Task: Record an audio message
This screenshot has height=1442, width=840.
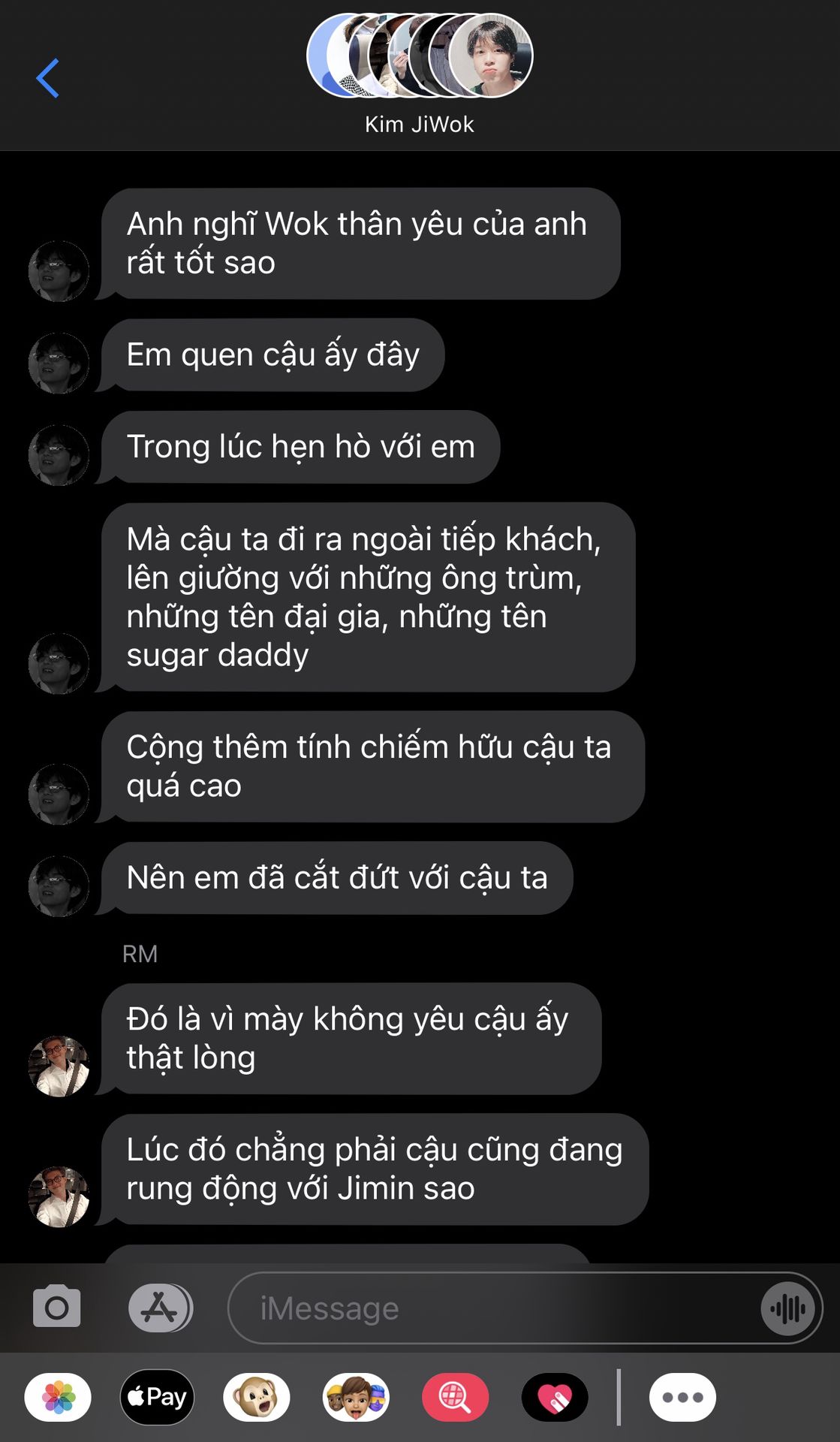Action: 787,1309
